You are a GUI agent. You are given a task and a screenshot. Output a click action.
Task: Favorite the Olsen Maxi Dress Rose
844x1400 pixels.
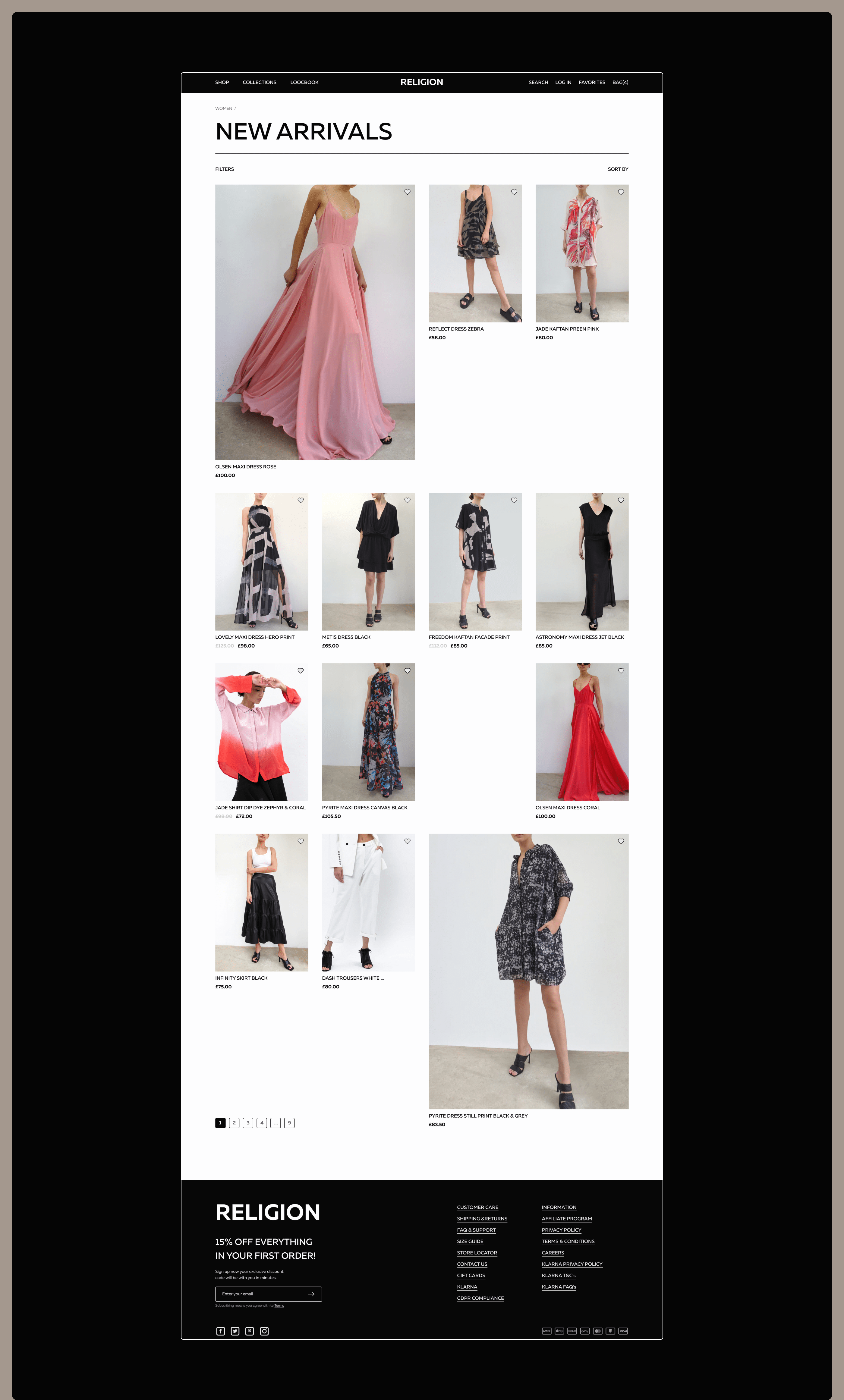tap(407, 192)
